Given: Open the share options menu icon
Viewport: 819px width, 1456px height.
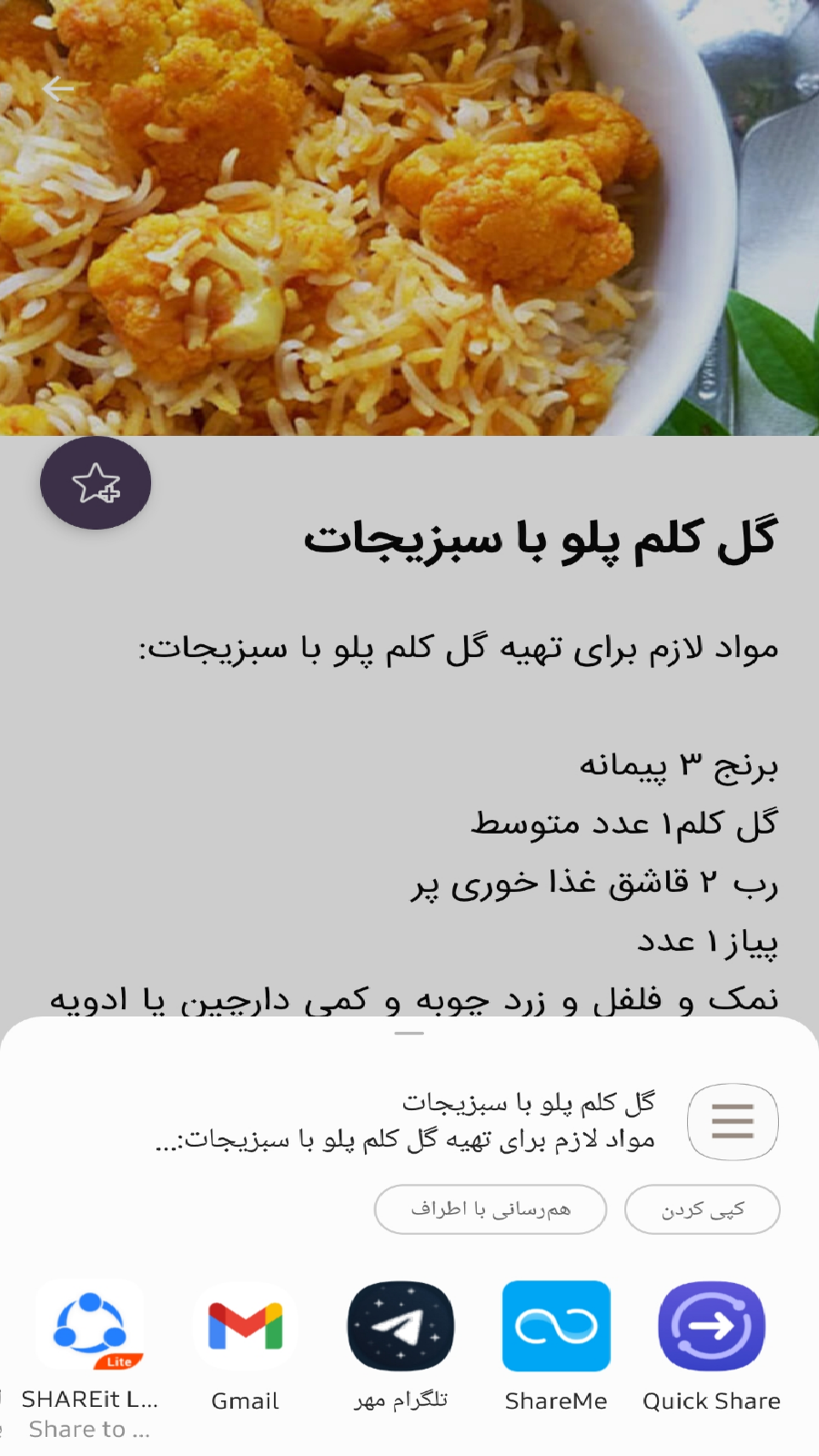Looking at the screenshot, I should pyautogui.click(x=733, y=1122).
